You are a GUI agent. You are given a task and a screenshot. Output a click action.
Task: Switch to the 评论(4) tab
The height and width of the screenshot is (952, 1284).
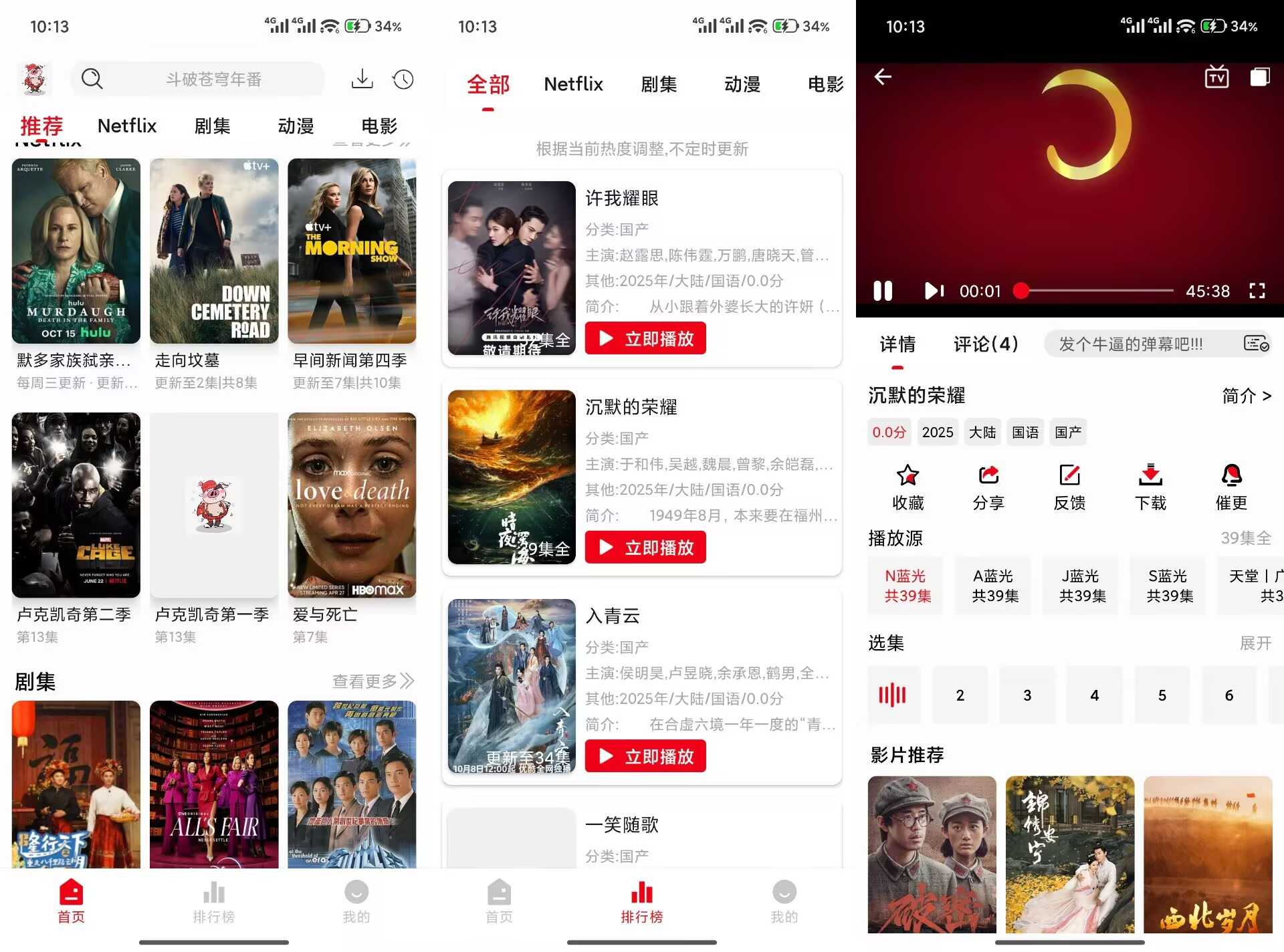[985, 344]
